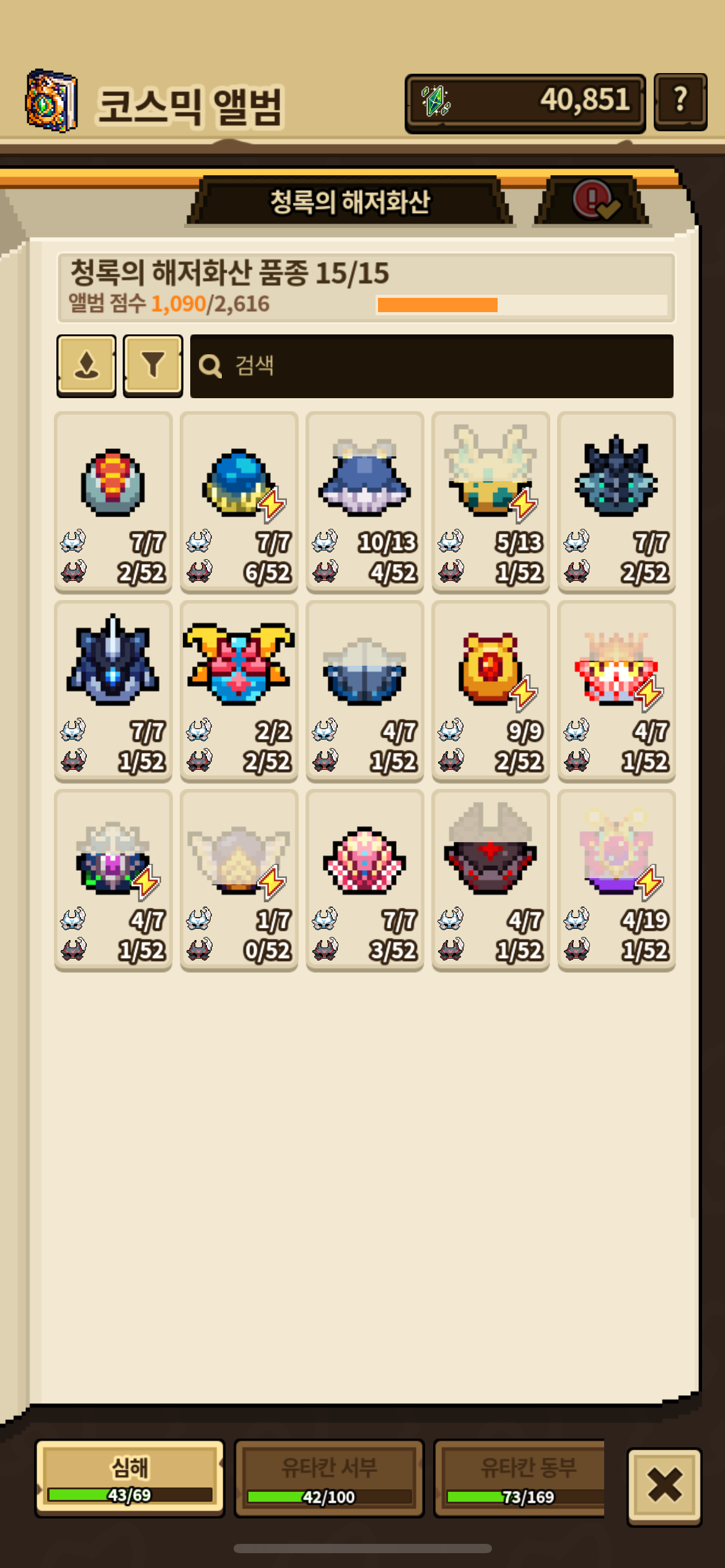This screenshot has width=725, height=1568.
Task: Switch to the red alert checkmark tab
Action: [x=593, y=201]
